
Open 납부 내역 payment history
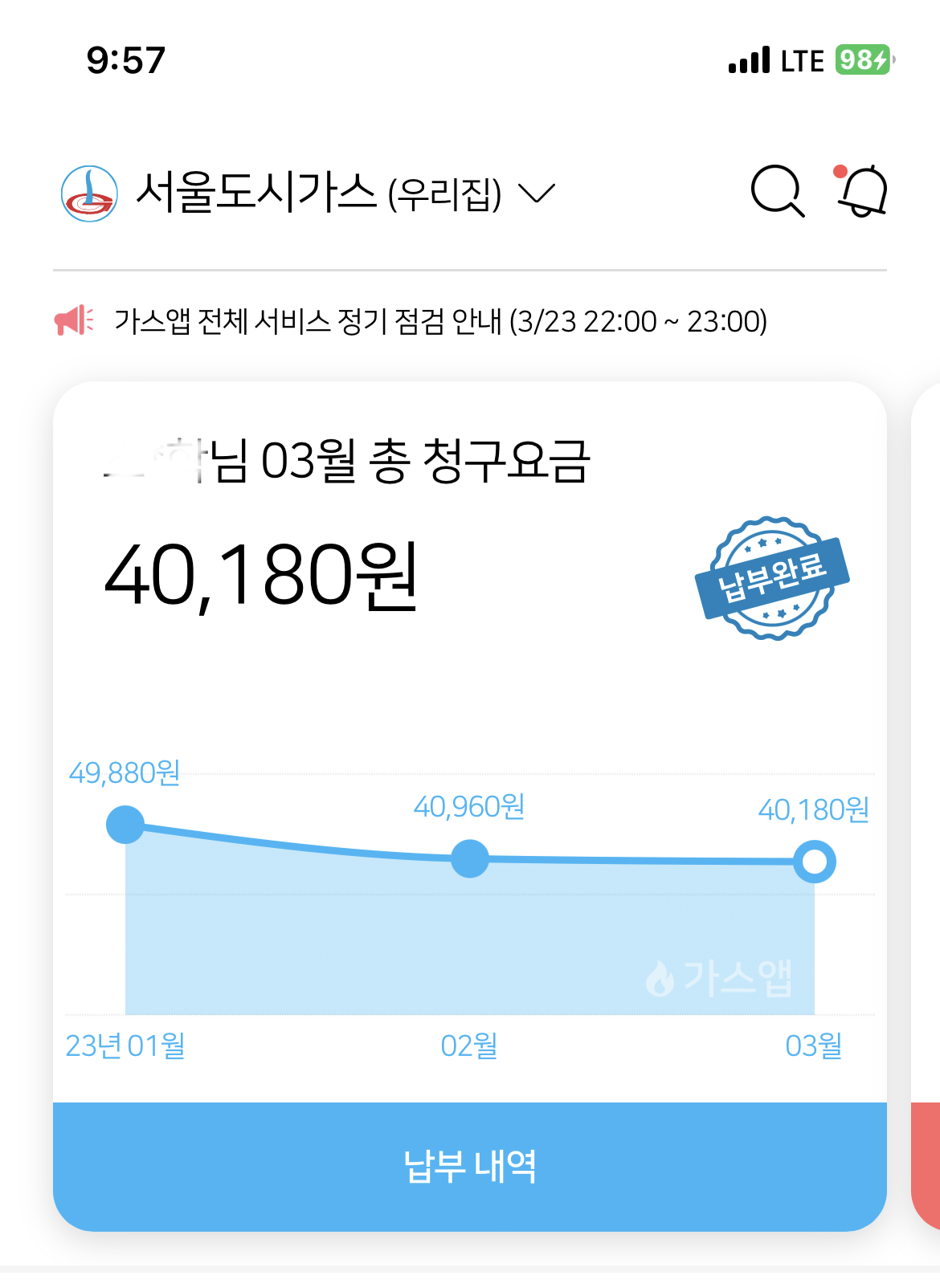tap(469, 1166)
